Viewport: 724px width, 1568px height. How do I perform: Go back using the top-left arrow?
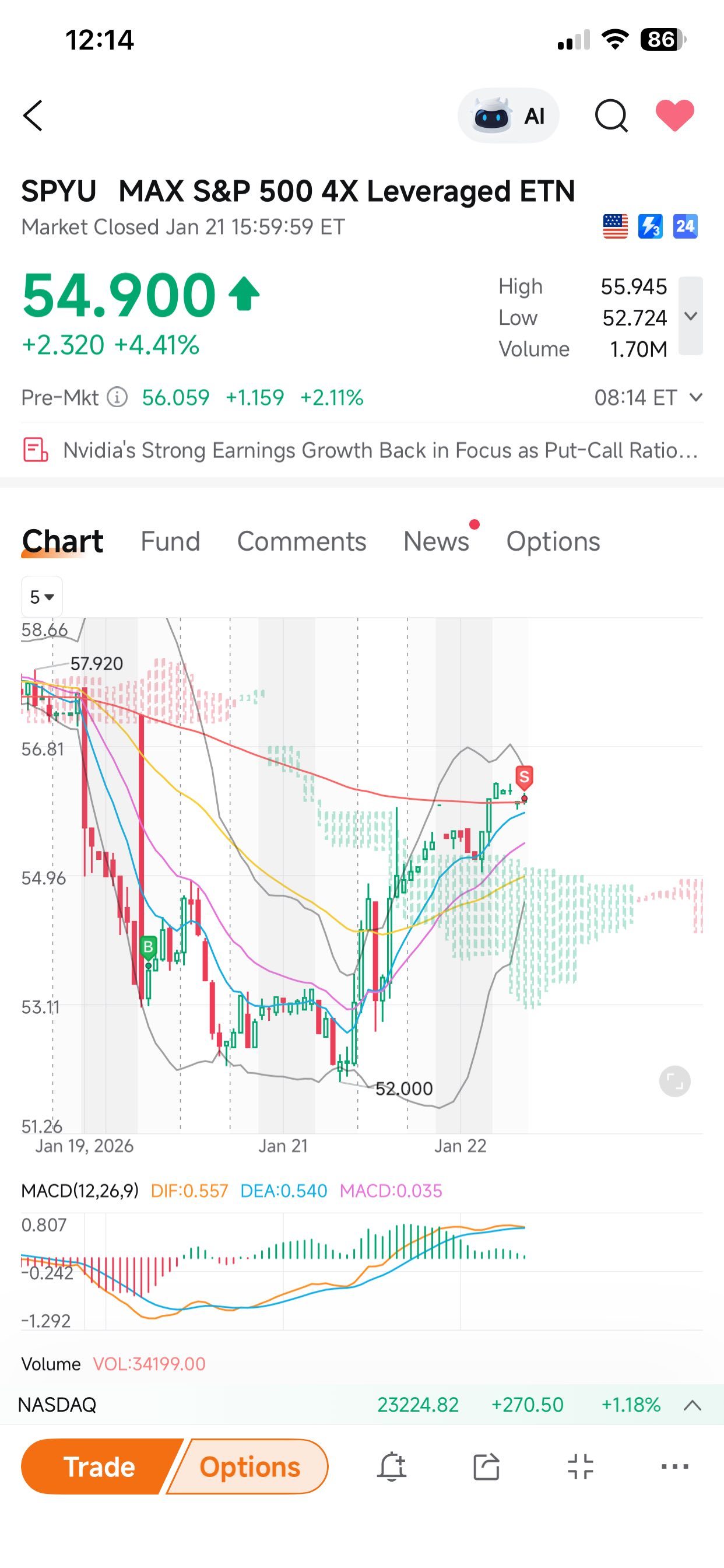[x=33, y=116]
